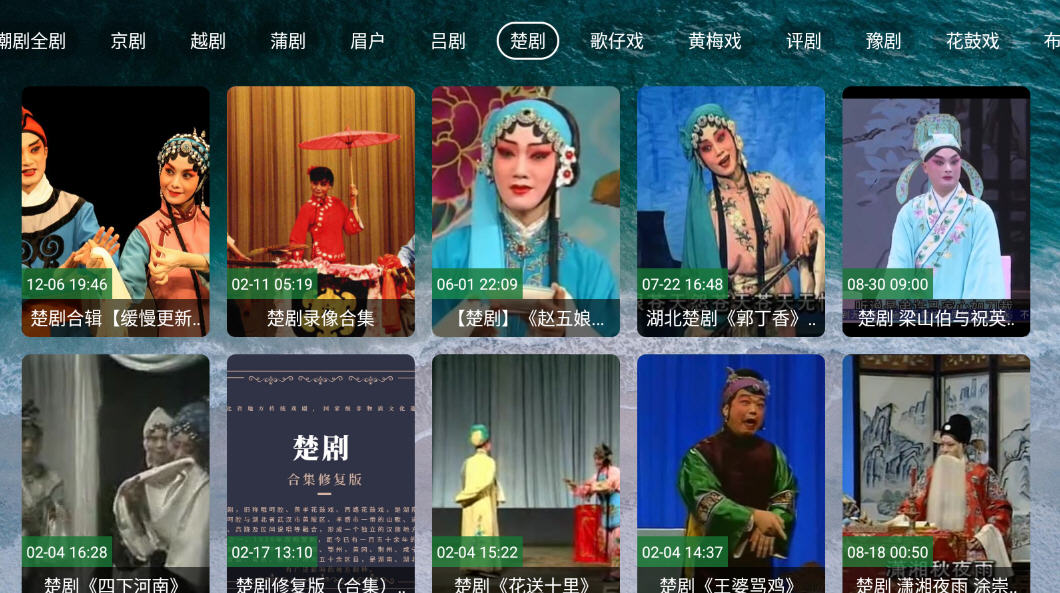The width and height of the screenshot is (1060, 593).
Task: Watch 楚剧 梁山伯与祝英 video
Action: pos(936,211)
